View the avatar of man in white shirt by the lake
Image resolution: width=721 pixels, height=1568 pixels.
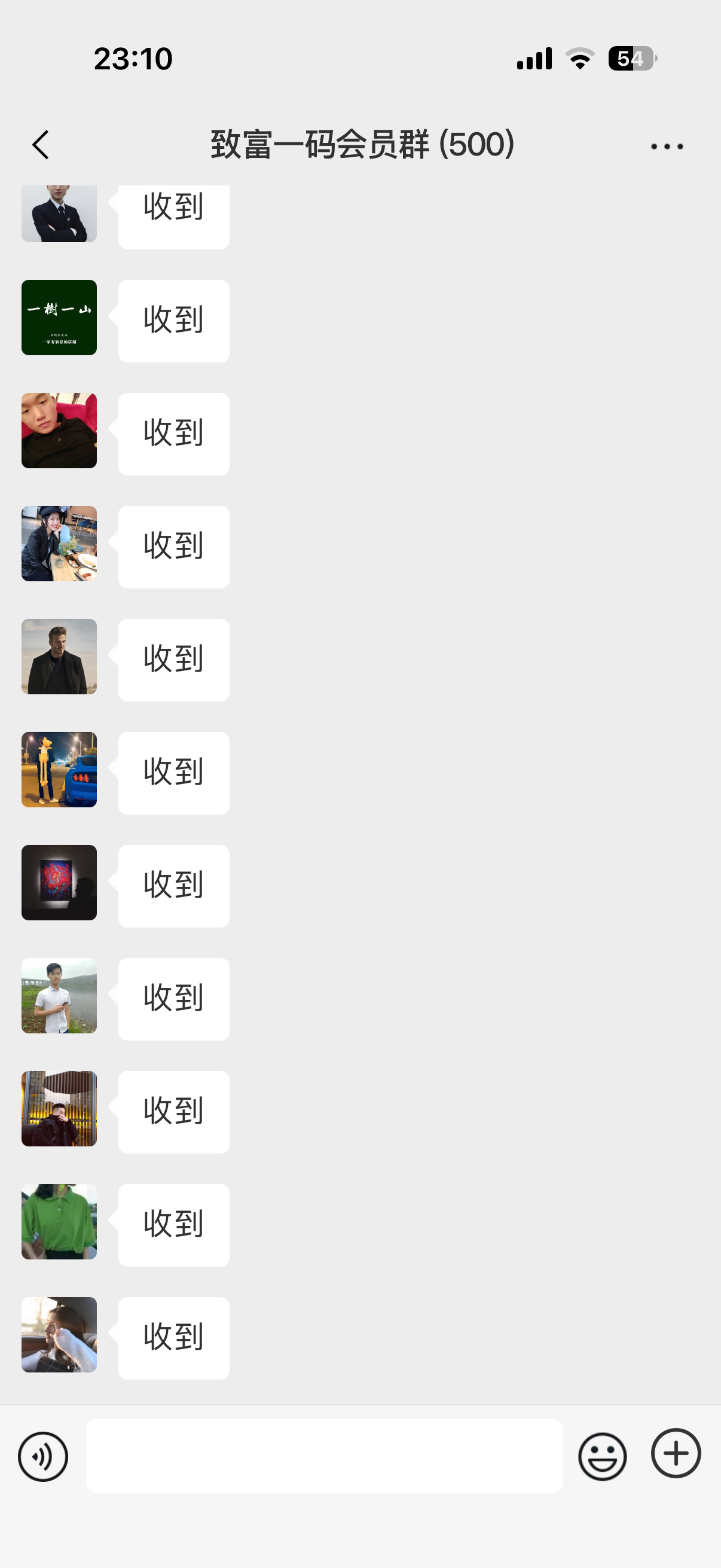[x=59, y=995]
